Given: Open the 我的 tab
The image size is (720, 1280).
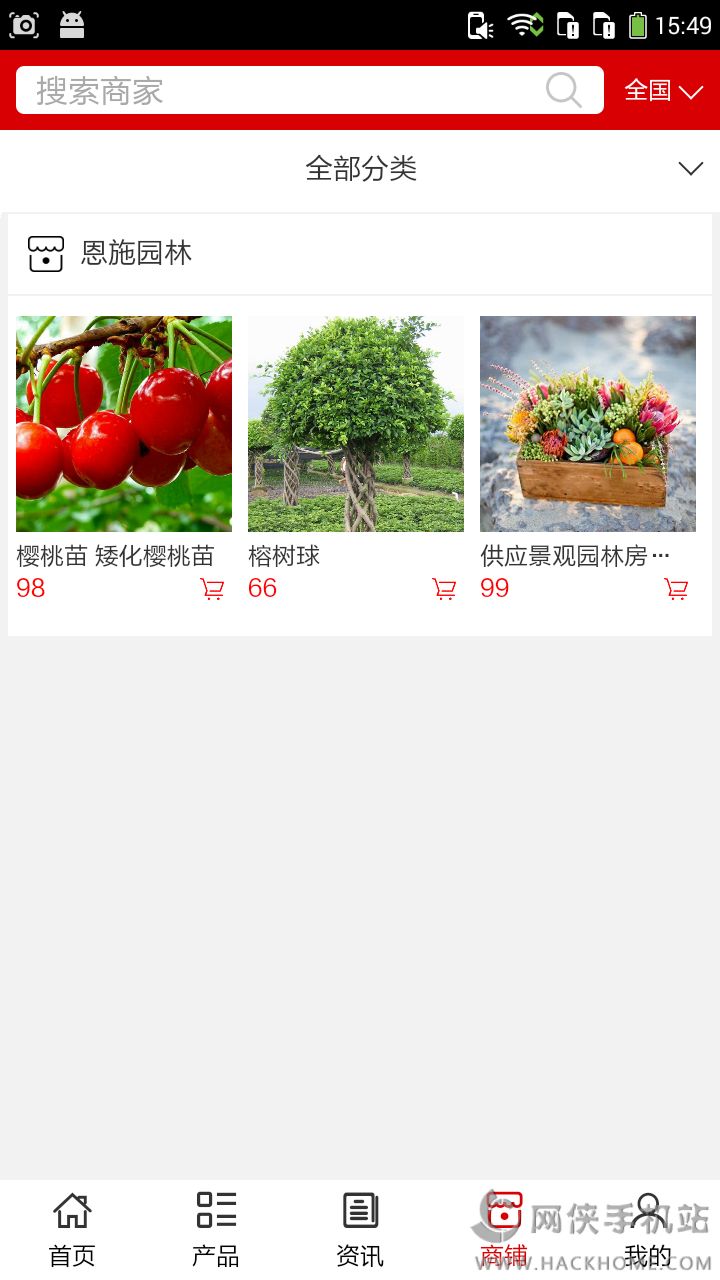Looking at the screenshot, I should pos(648,1230).
